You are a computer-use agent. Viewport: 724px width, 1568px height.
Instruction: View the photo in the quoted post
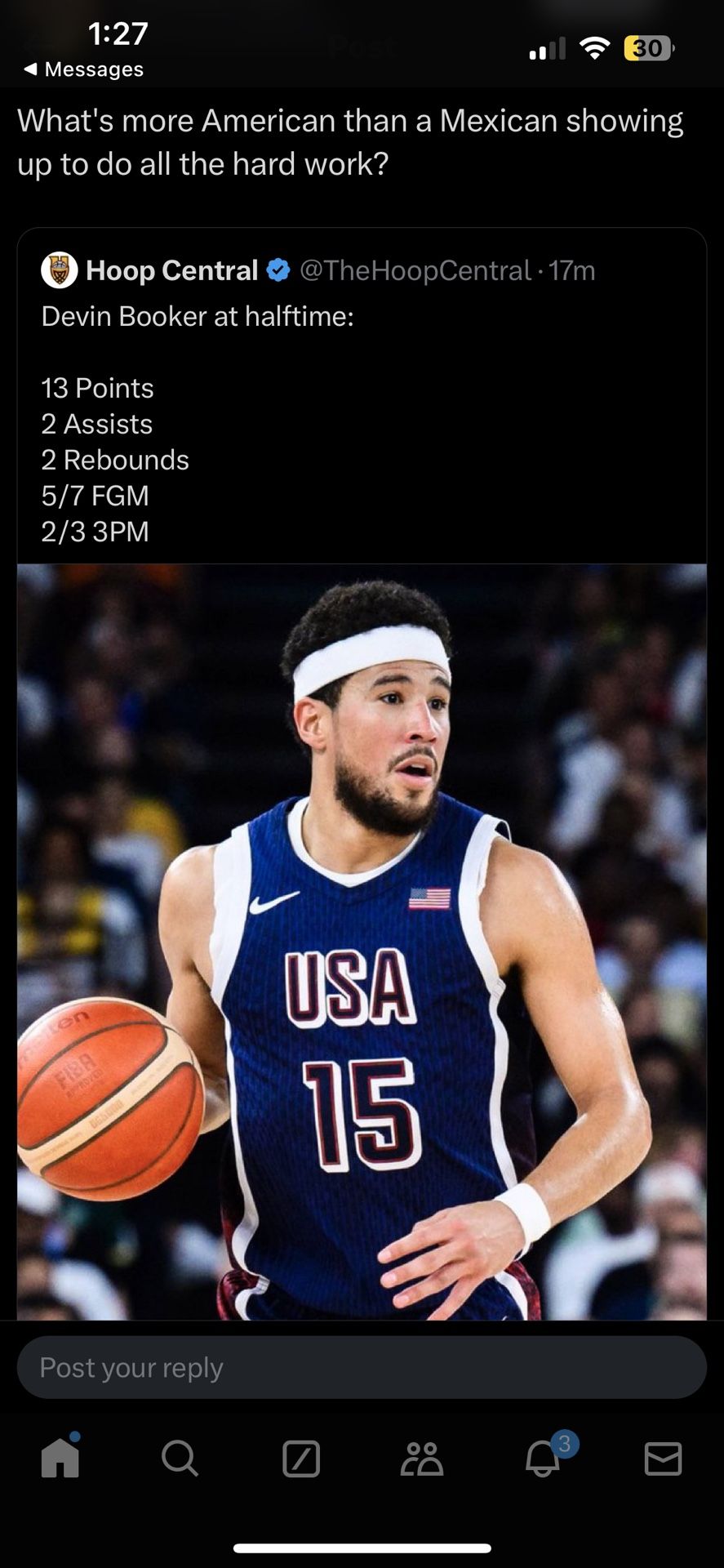362,939
